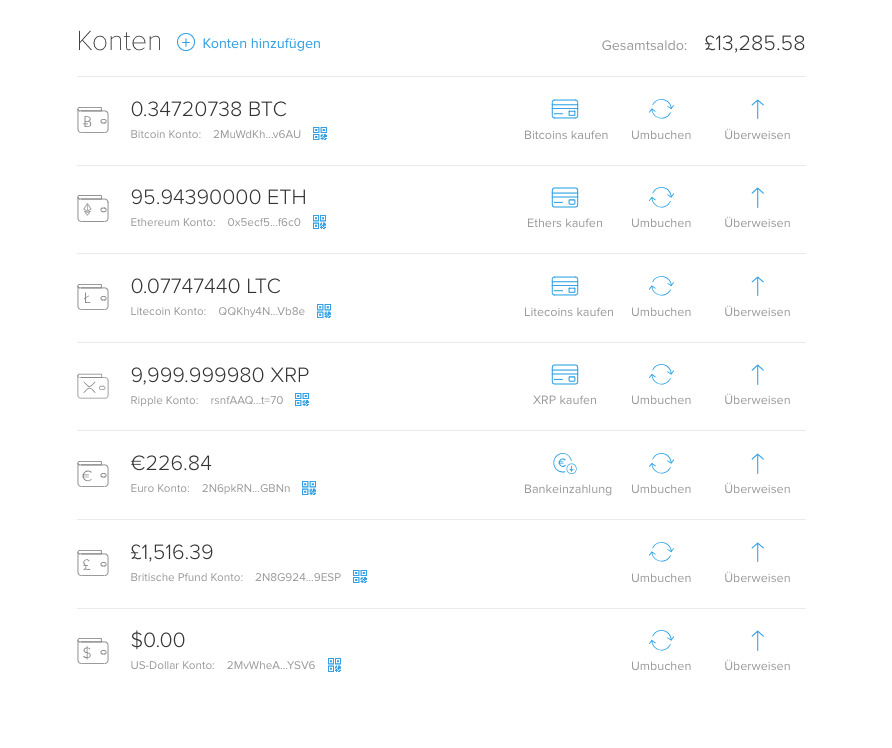Screen dimensions: 892x748
Task: Transfer from Bitcoin account with Überweisen
Action: [x=757, y=120]
